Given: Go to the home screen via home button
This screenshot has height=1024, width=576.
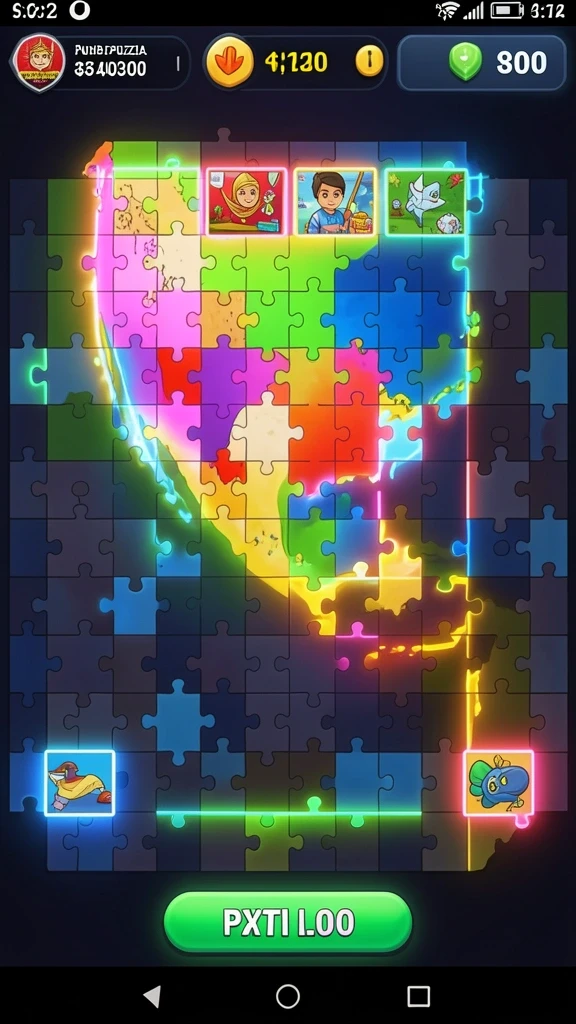Looking at the screenshot, I should click(x=288, y=996).
